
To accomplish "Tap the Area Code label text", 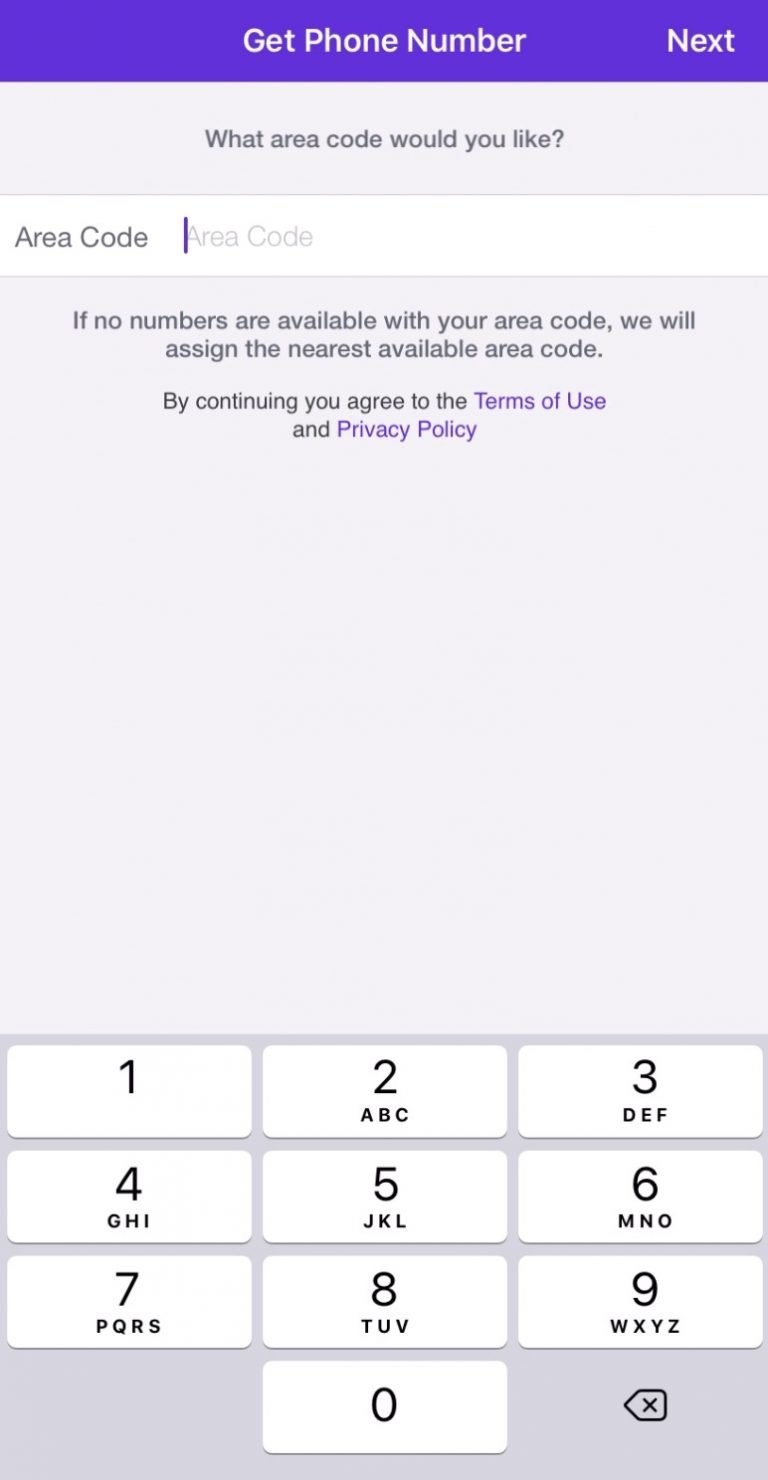I will pos(81,237).
